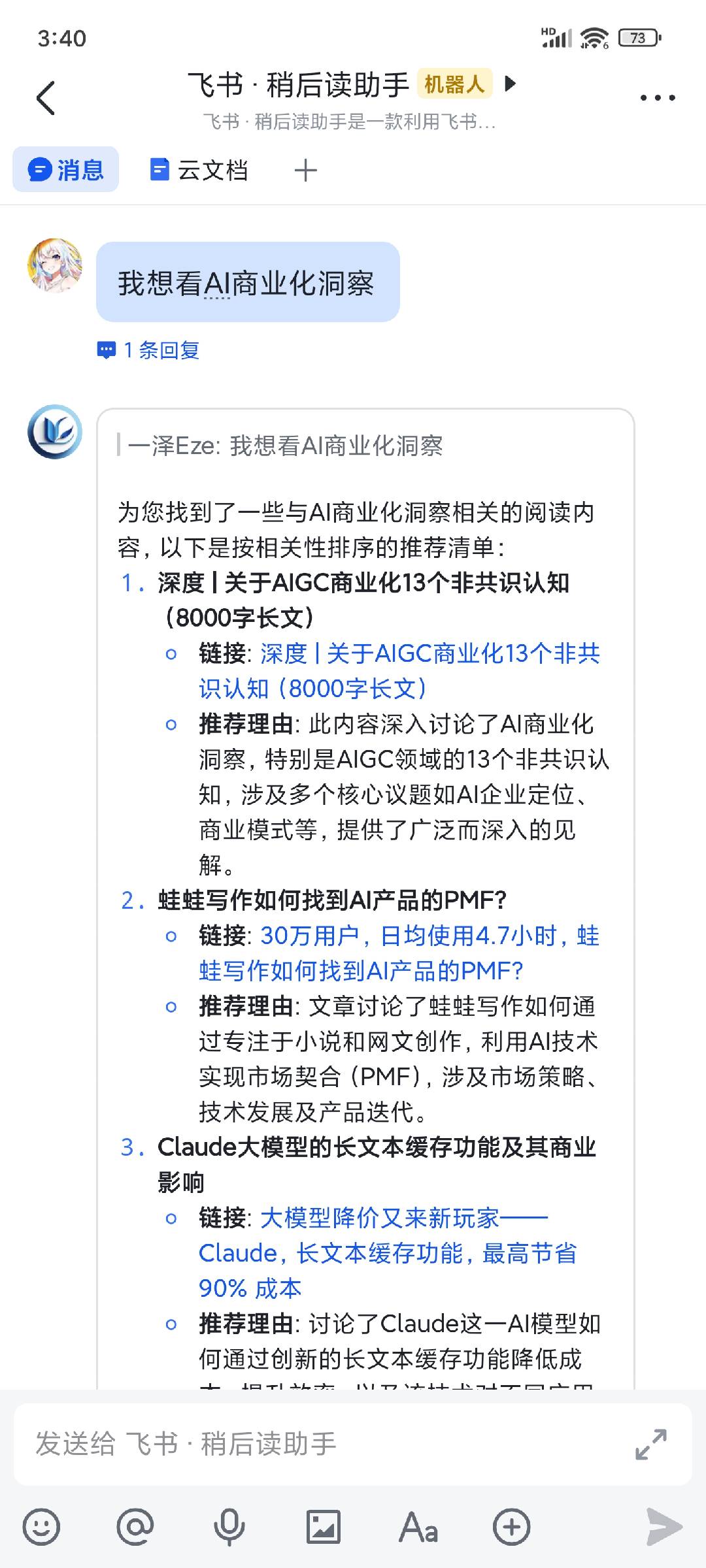Open more attachments plus circle
This screenshot has width=706, height=1568.
511,1527
